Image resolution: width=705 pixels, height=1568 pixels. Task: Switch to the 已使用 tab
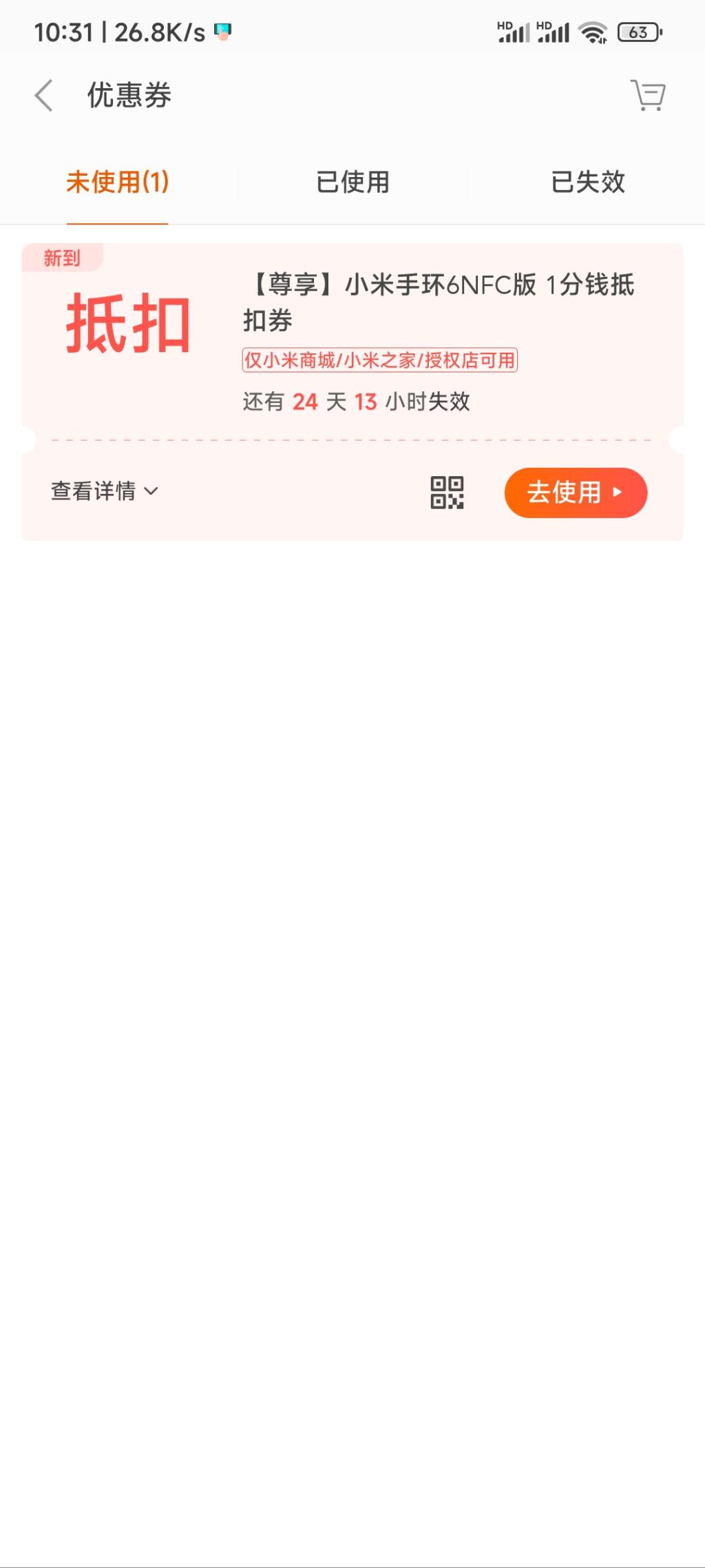[352, 183]
